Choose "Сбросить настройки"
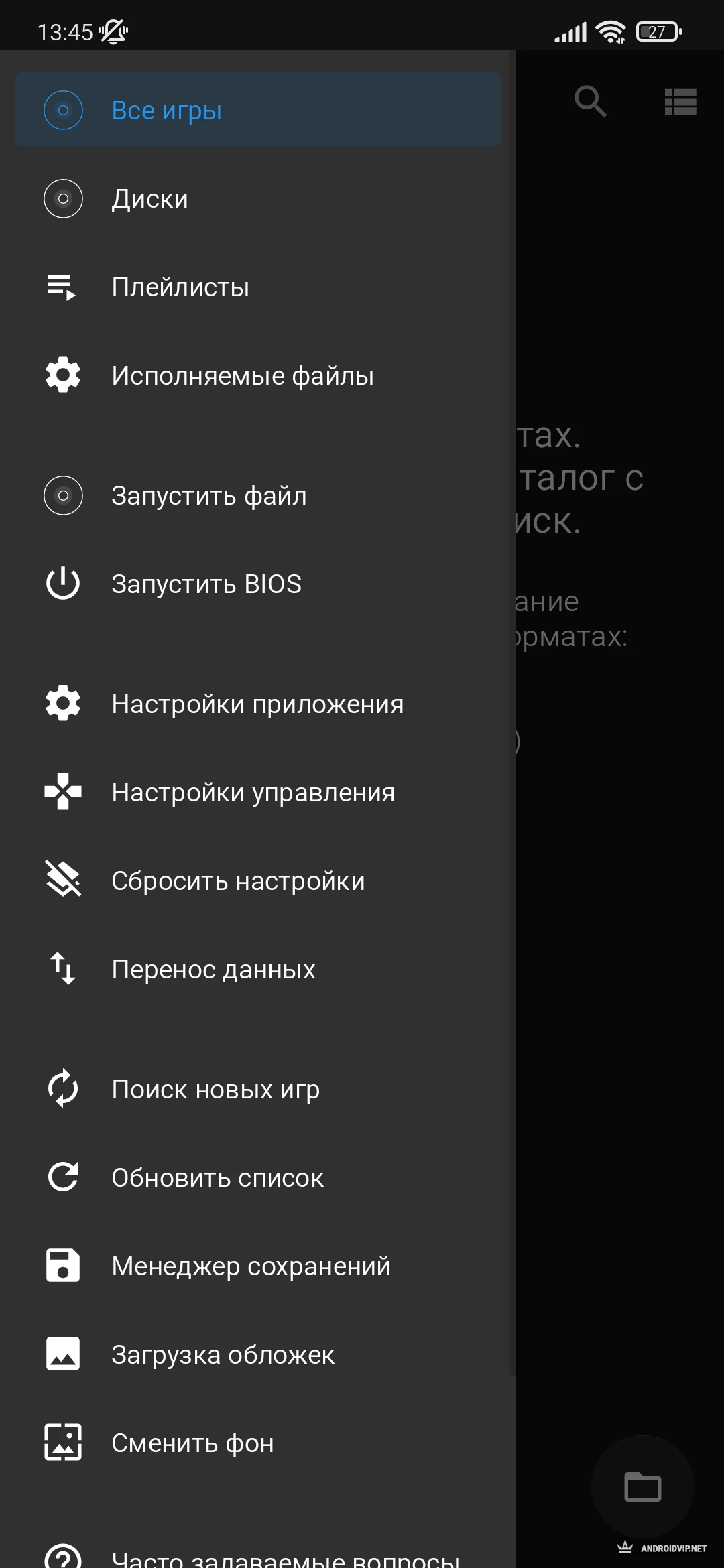This screenshot has height=1568, width=724. tap(258, 881)
